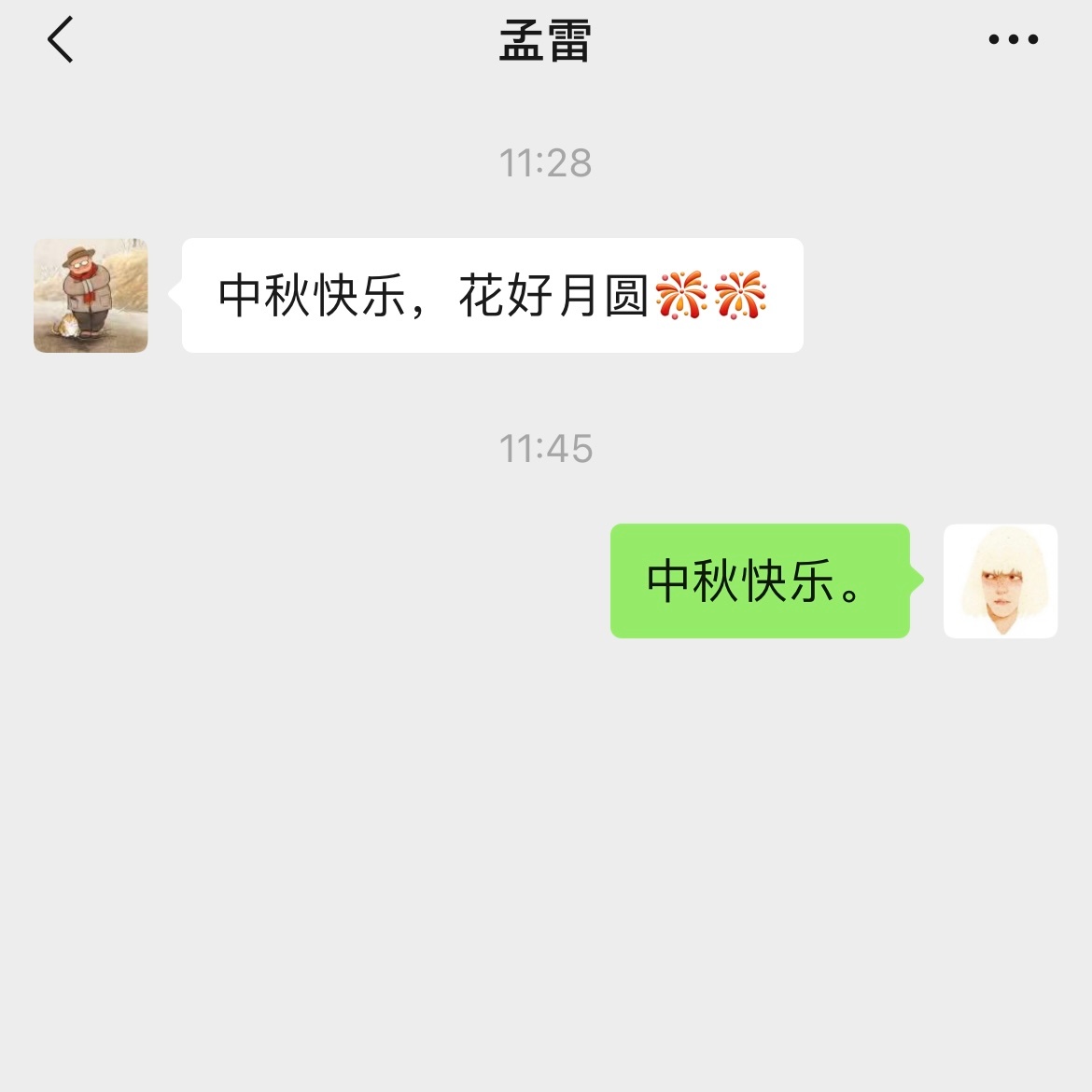Go back from the 孟雷 chat
The width and height of the screenshot is (1092, 1092).
61,40
